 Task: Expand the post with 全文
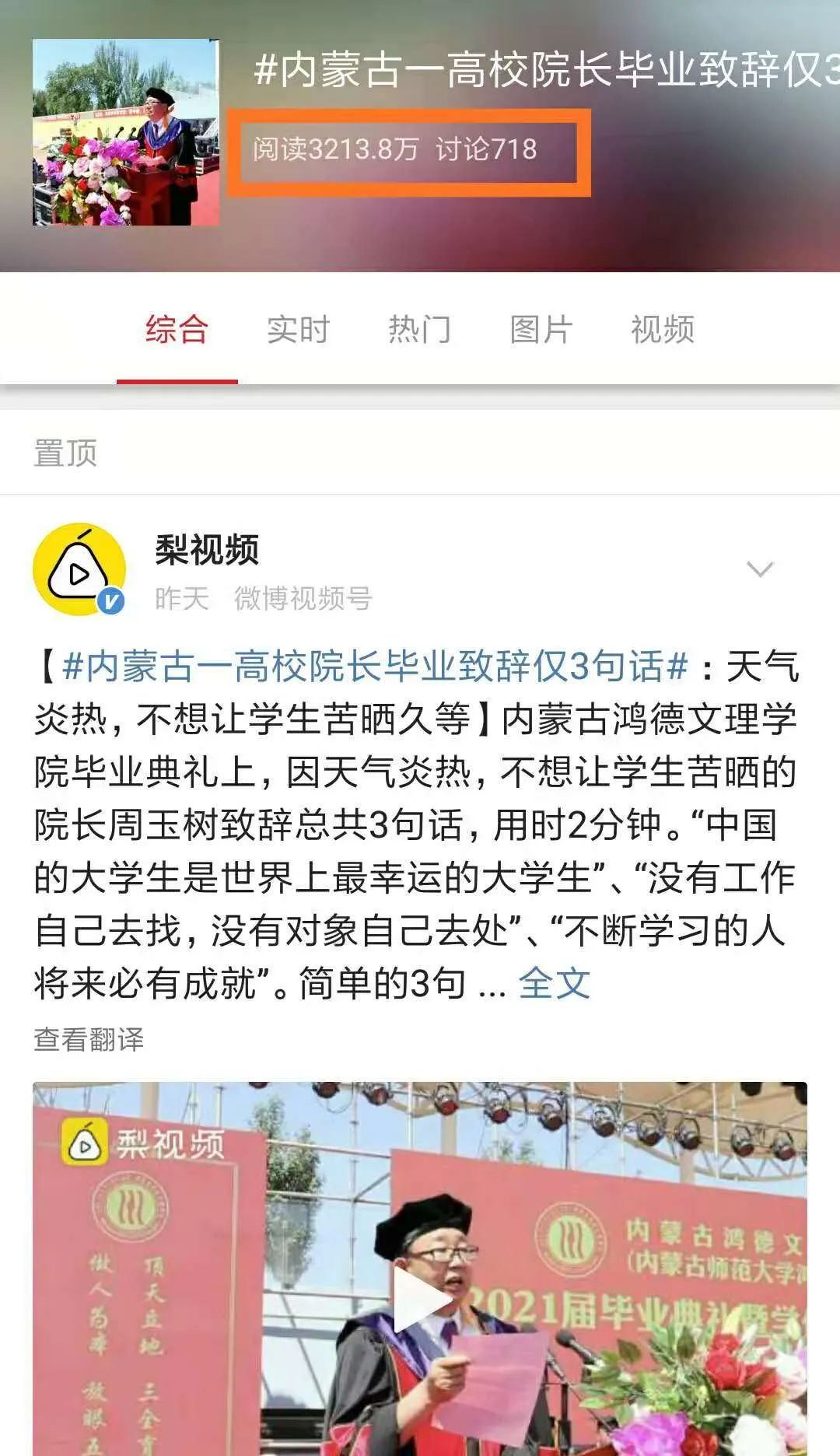coord(554,983)
